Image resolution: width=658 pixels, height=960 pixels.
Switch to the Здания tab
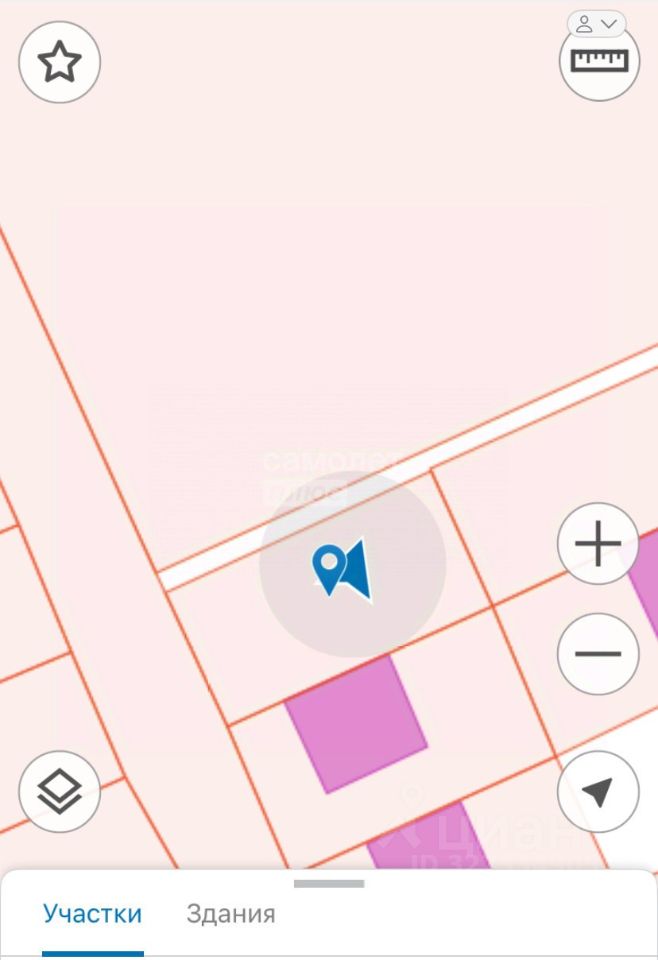click(230, 913)
